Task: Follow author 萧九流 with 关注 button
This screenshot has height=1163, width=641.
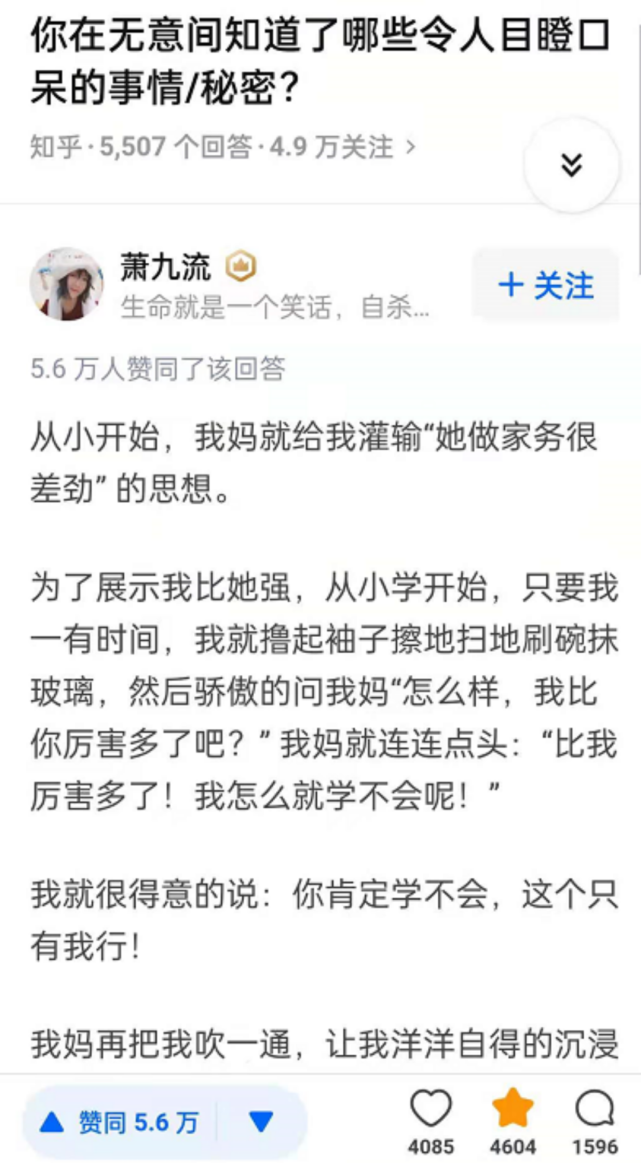Action: [x=546, y=286]
